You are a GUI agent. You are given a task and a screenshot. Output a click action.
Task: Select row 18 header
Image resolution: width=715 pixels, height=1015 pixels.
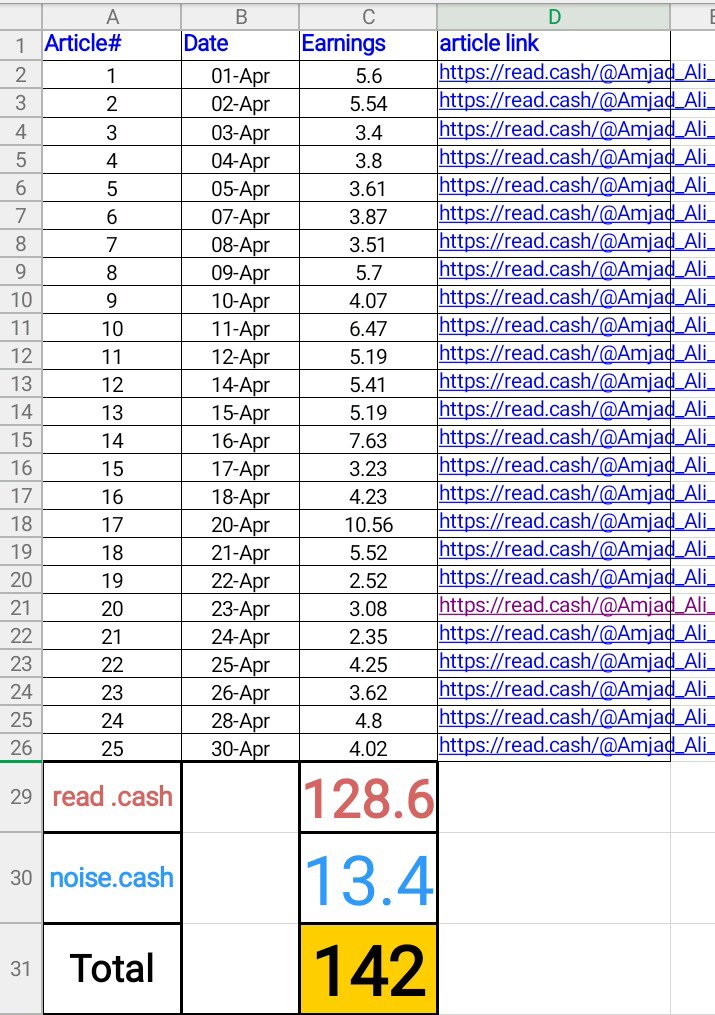pos(21,523)
